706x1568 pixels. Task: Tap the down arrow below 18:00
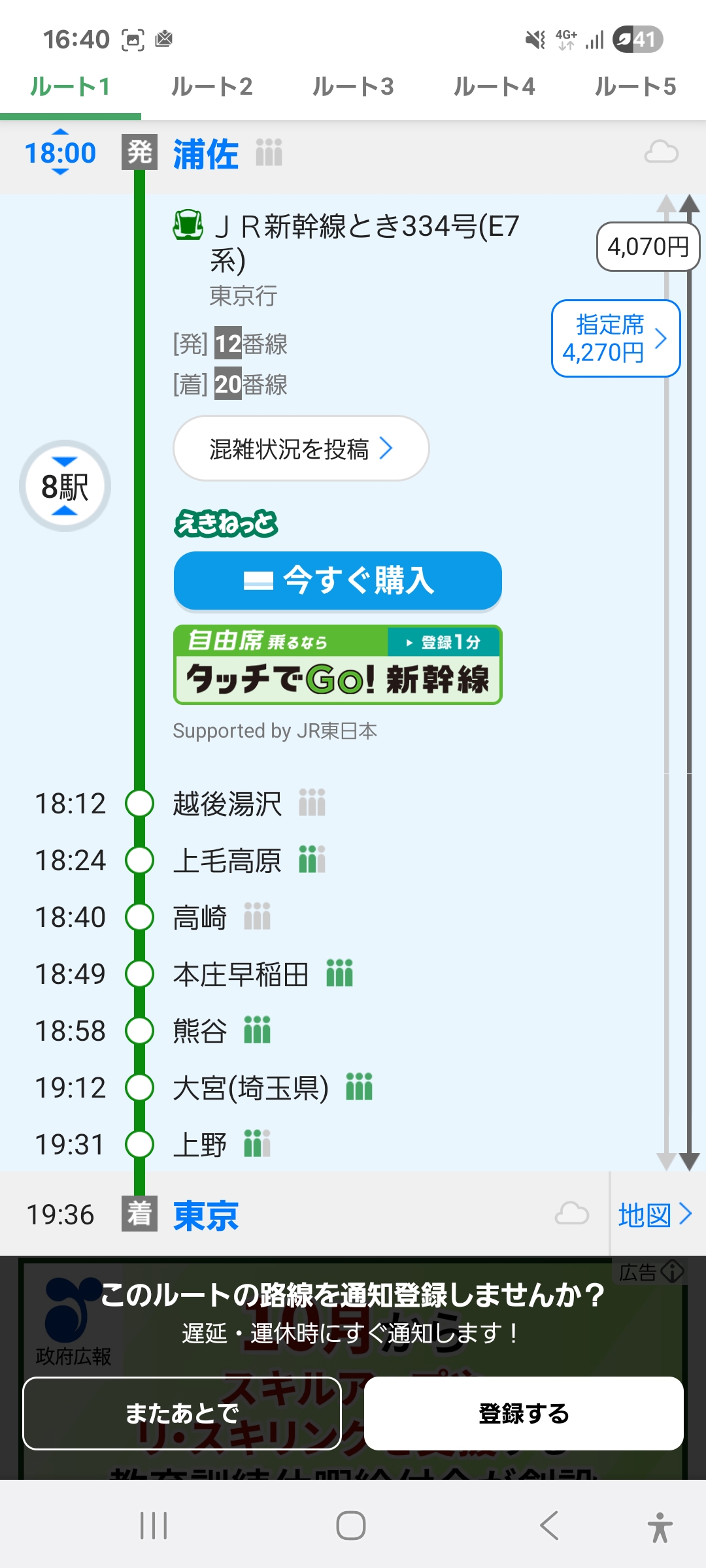[60, 172]
